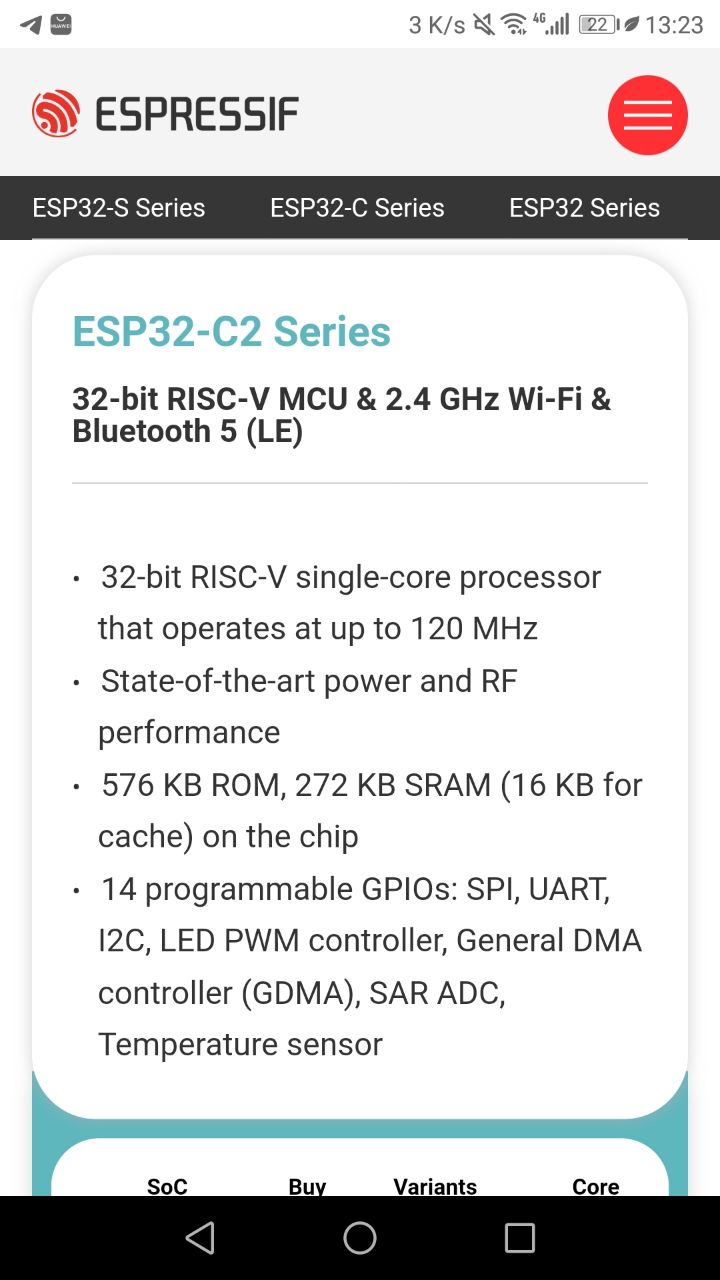Image resolution: width=720 pixels, height=1280 pixels.
Task: Switch to ESP32 Series tab
Action: tap(584, 208)
